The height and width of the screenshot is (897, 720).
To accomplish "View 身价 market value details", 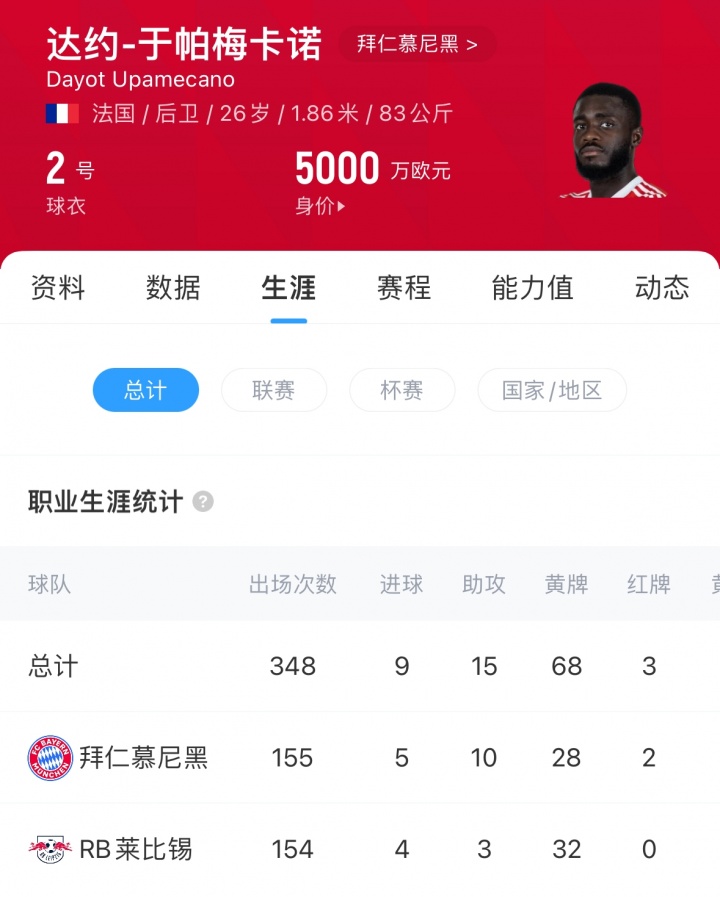I will [x=320, y=207].
